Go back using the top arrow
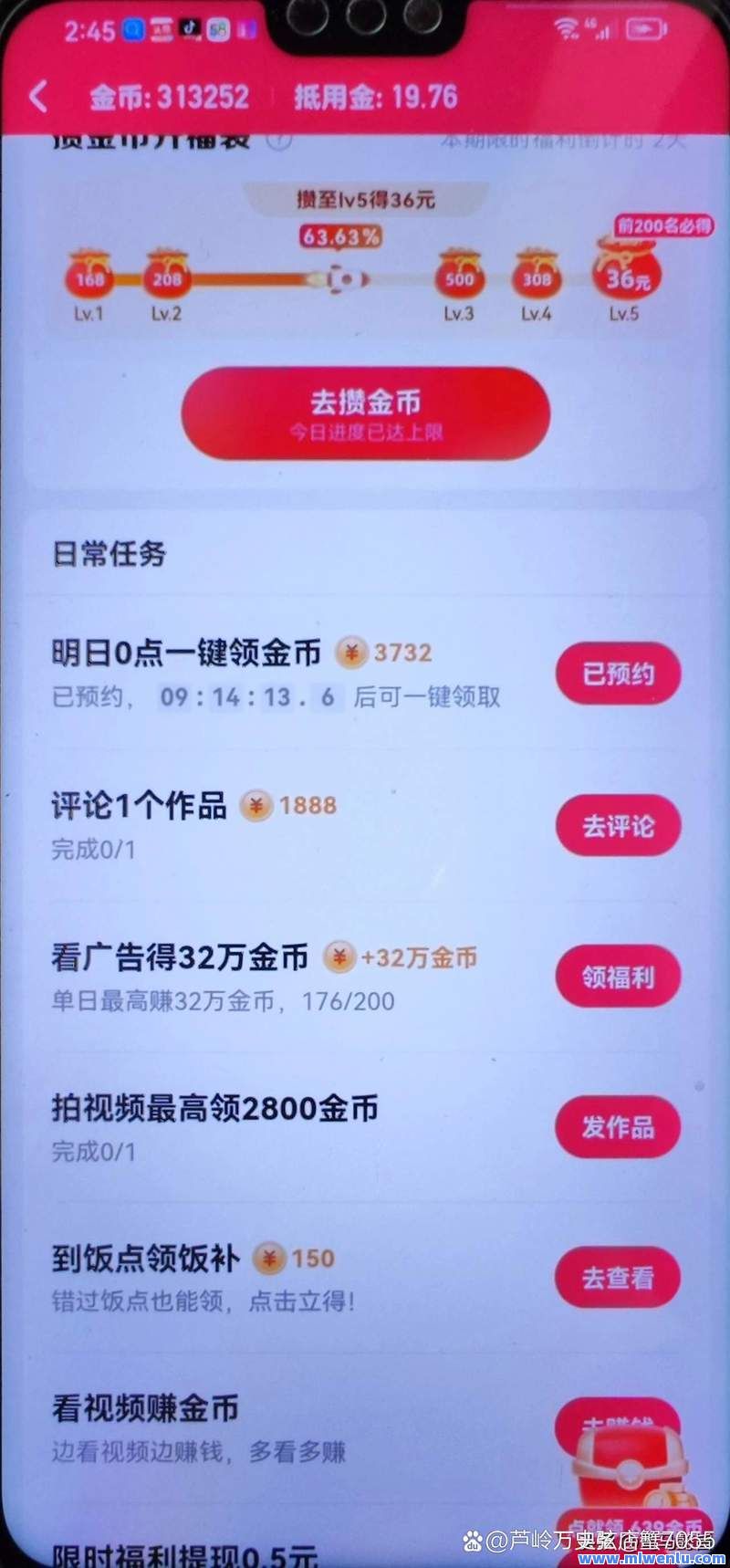Screen dimensions: 730x1568 pos(38,97)
